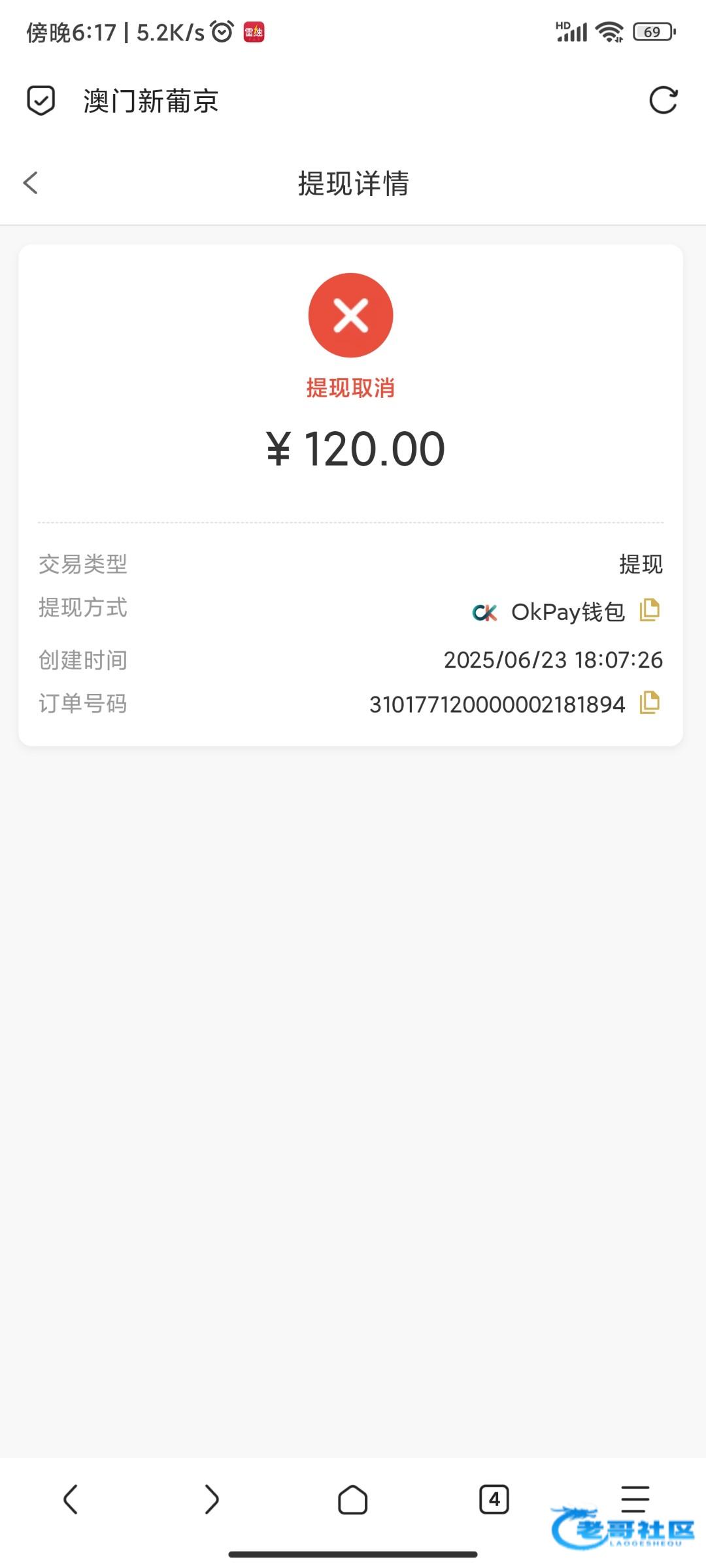This screenshot has height=1568, width=706.
Task: Open the site security shield icon
Action: point(41,101)
